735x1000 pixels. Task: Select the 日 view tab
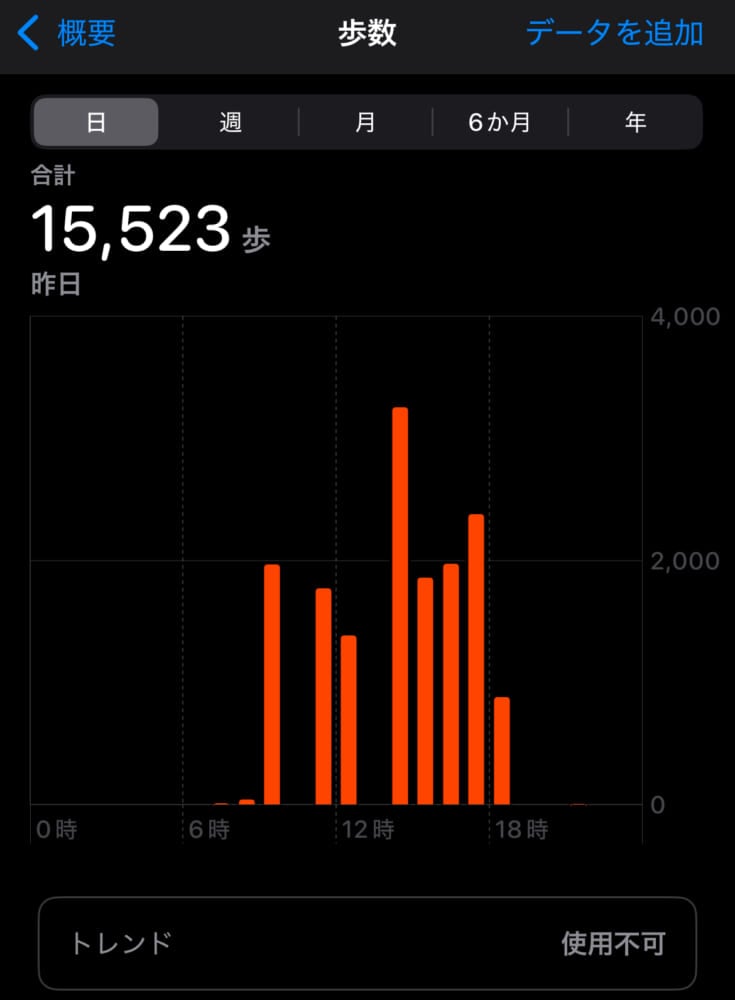coord(96,122)
